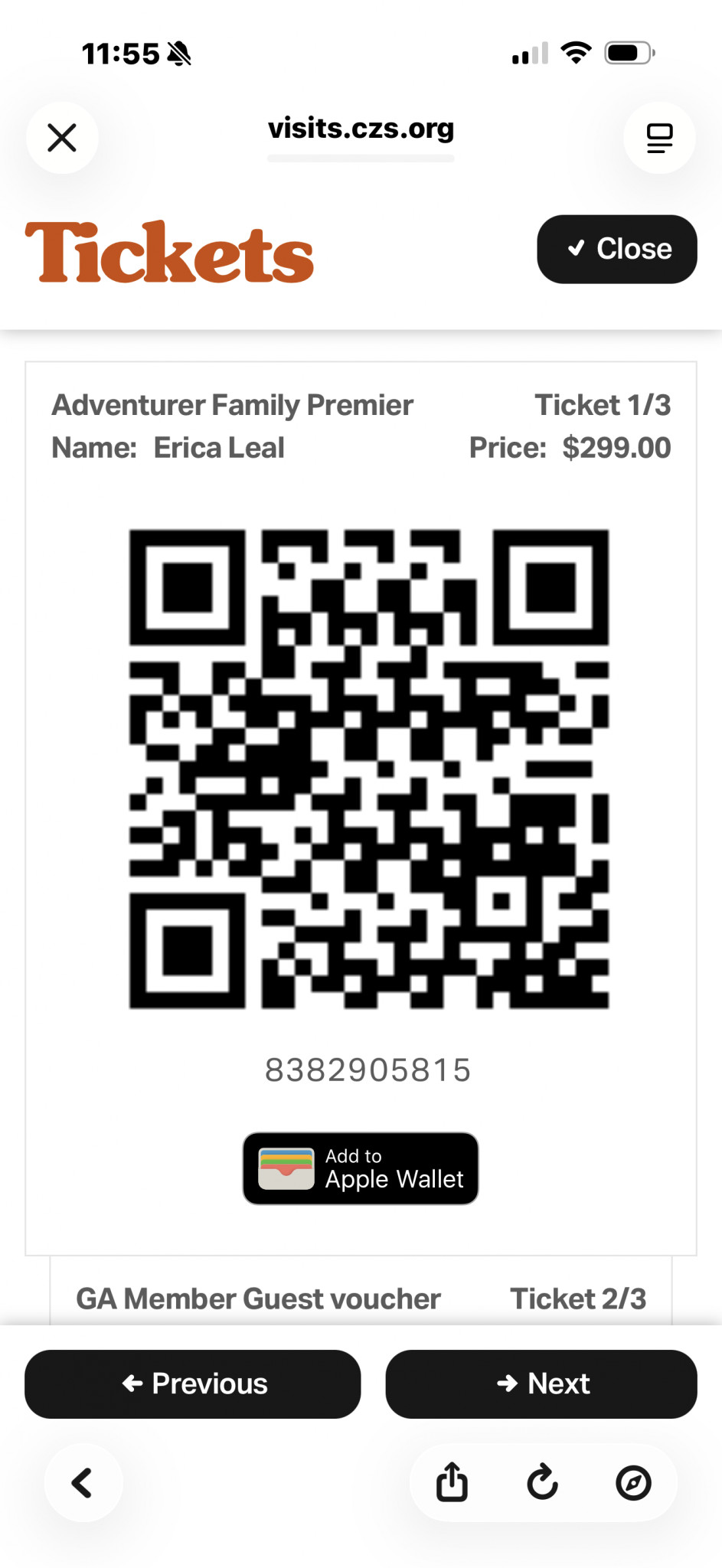
Task: Open page in Safari compass icon
Action: (x=633, y=1483)
